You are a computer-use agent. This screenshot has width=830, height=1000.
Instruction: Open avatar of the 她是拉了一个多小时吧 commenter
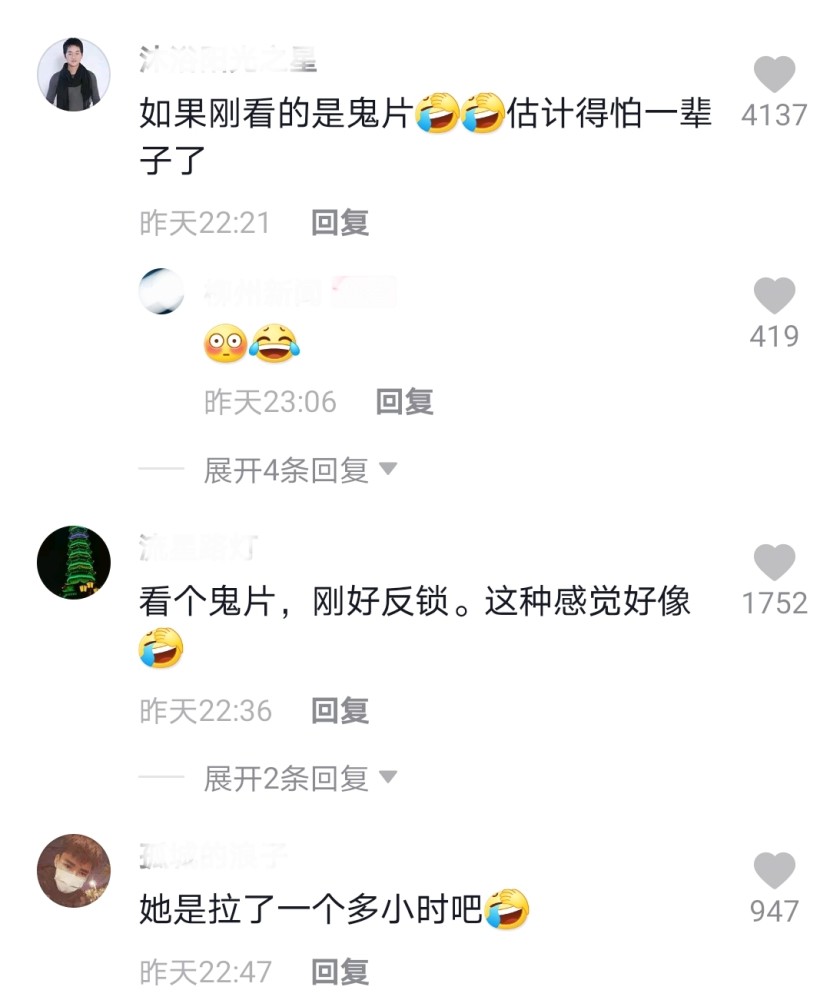pos(74,870)
